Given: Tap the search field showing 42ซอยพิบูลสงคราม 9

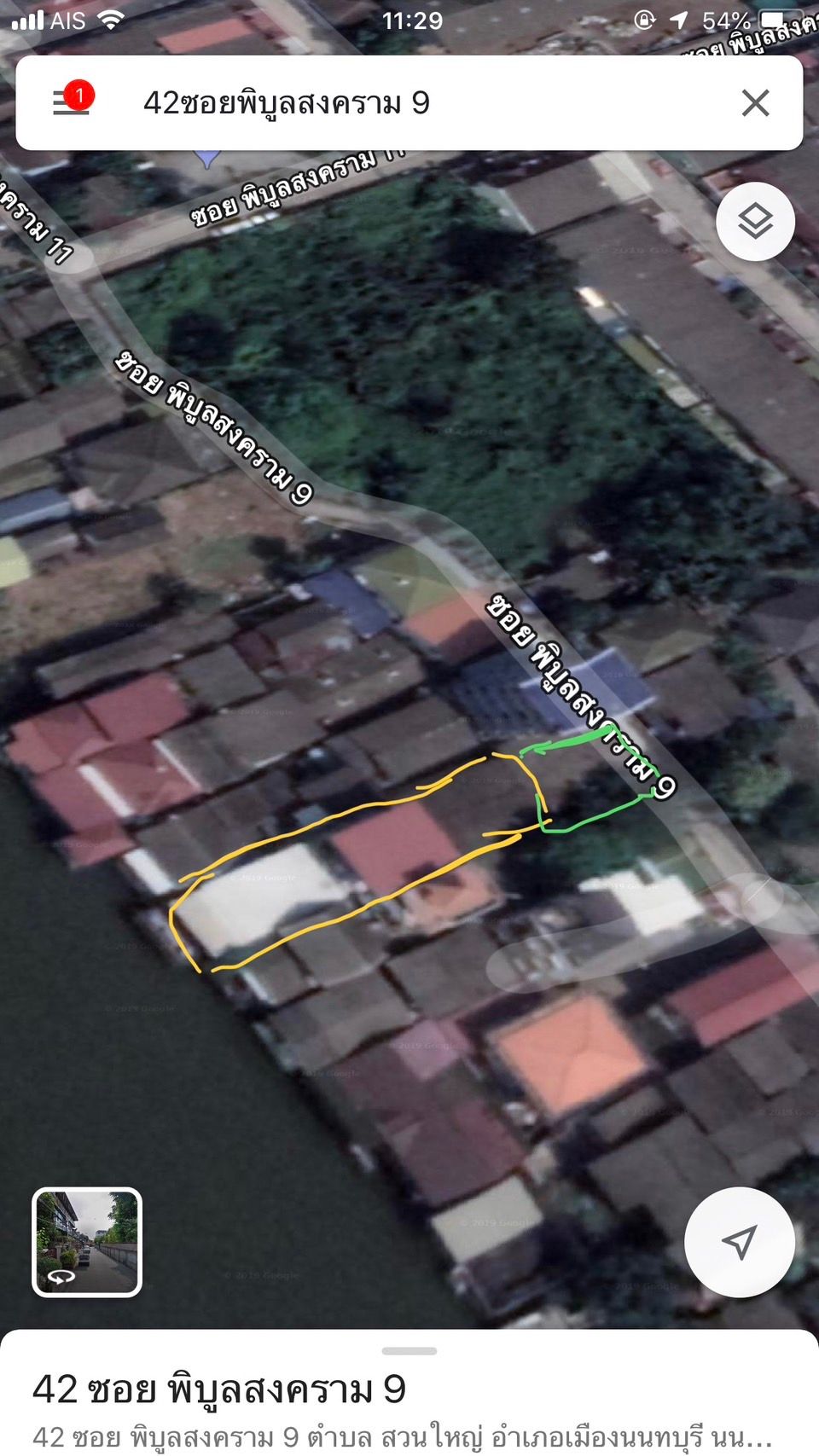Looking at the screenshot, I should point(409,103).
